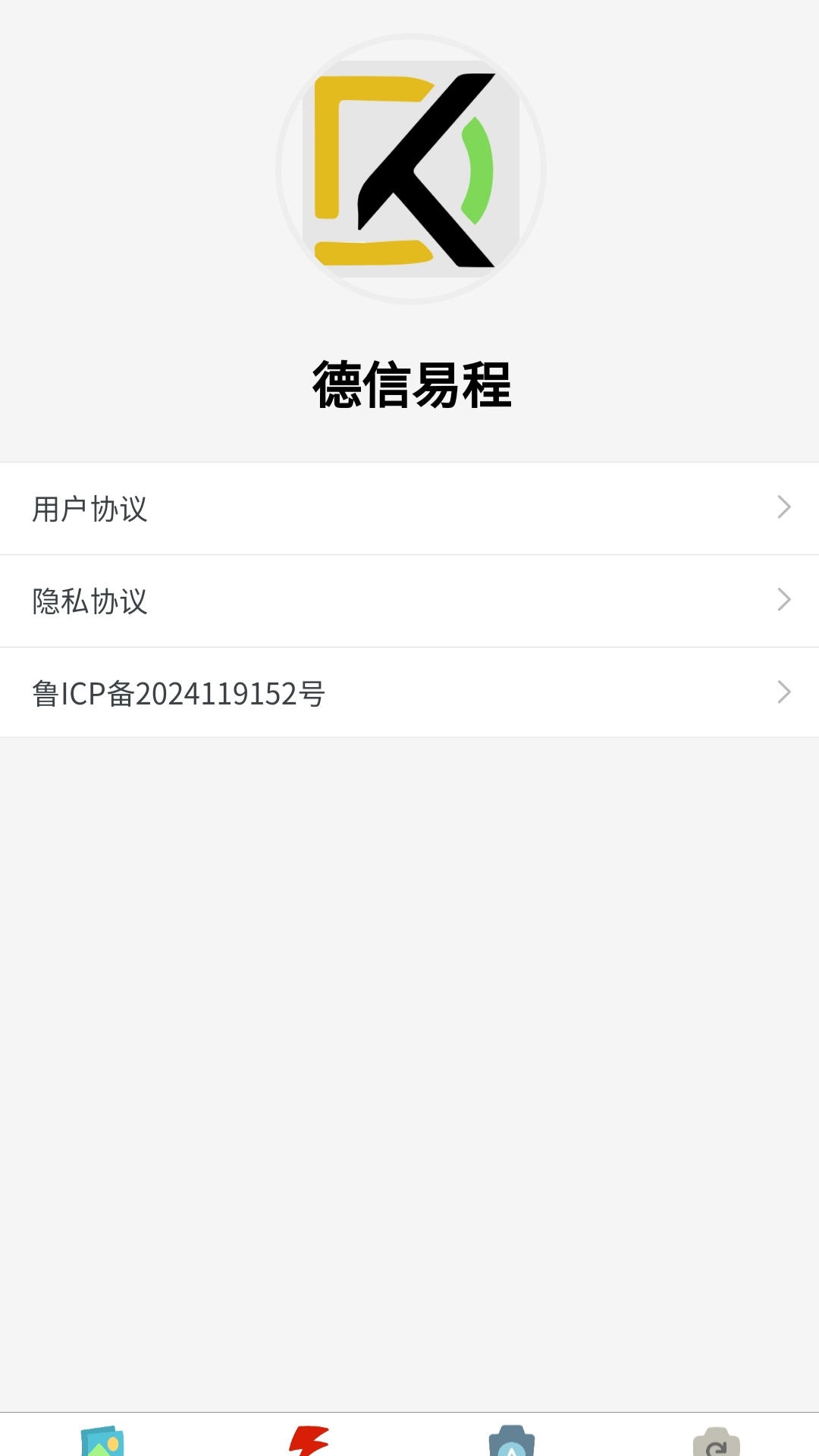Open the 用户协议 user agreement row
The image size is (819, 1456).
[409, 508]
